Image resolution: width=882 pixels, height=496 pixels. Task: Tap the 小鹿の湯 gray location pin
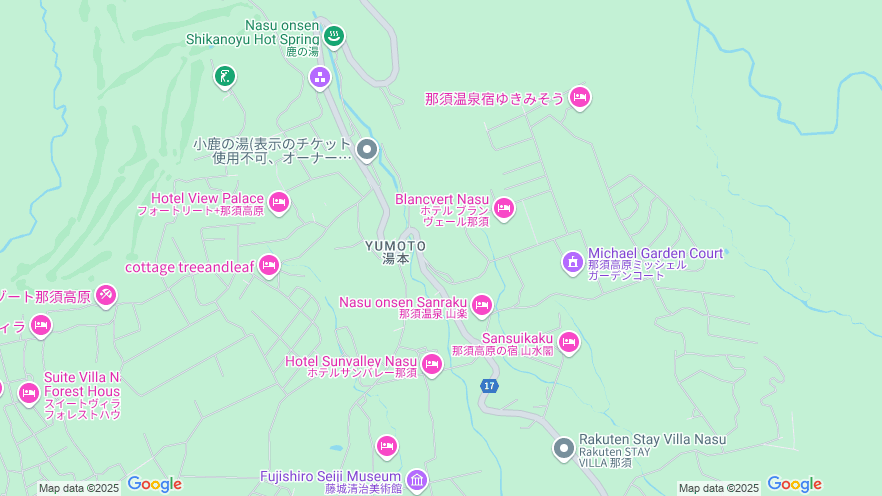367,150
